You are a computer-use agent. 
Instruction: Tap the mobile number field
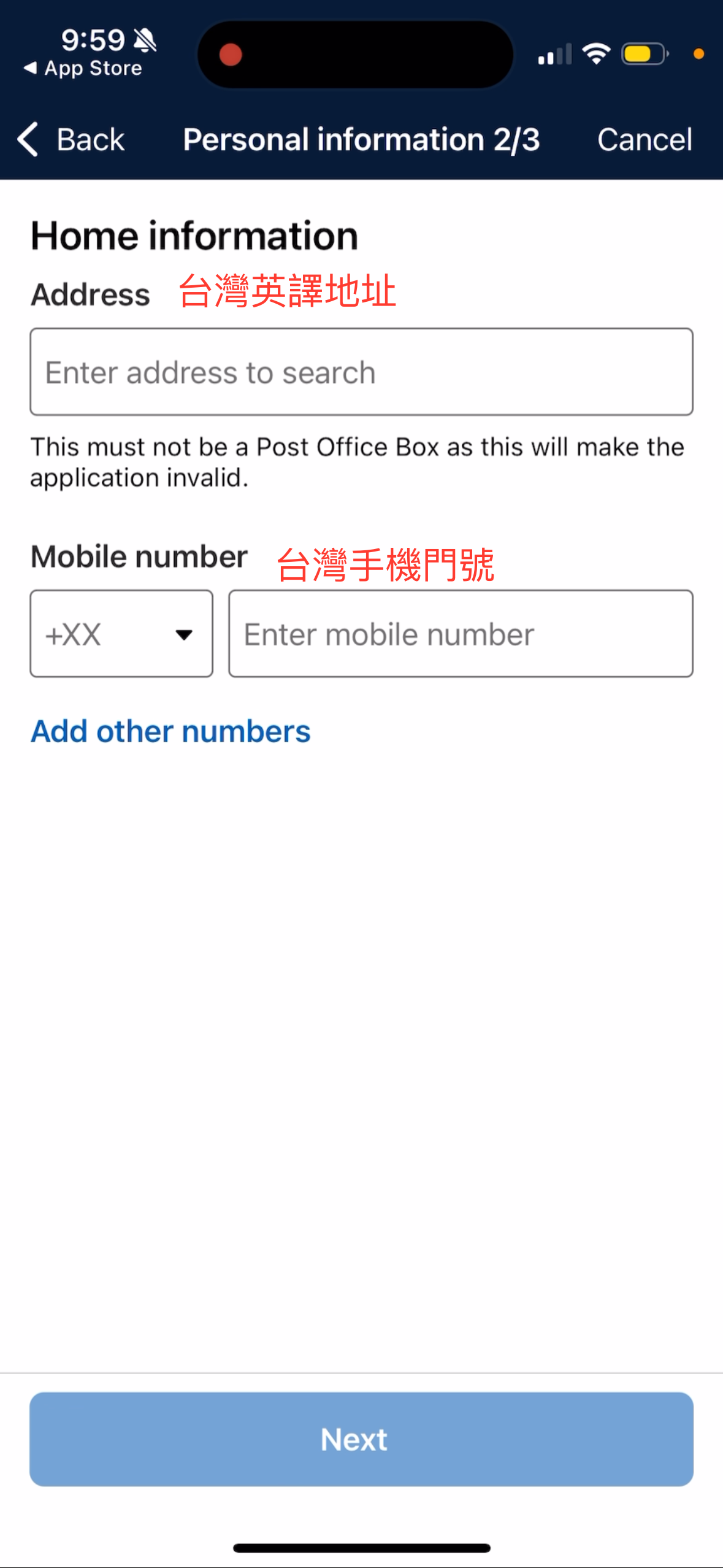461,634
